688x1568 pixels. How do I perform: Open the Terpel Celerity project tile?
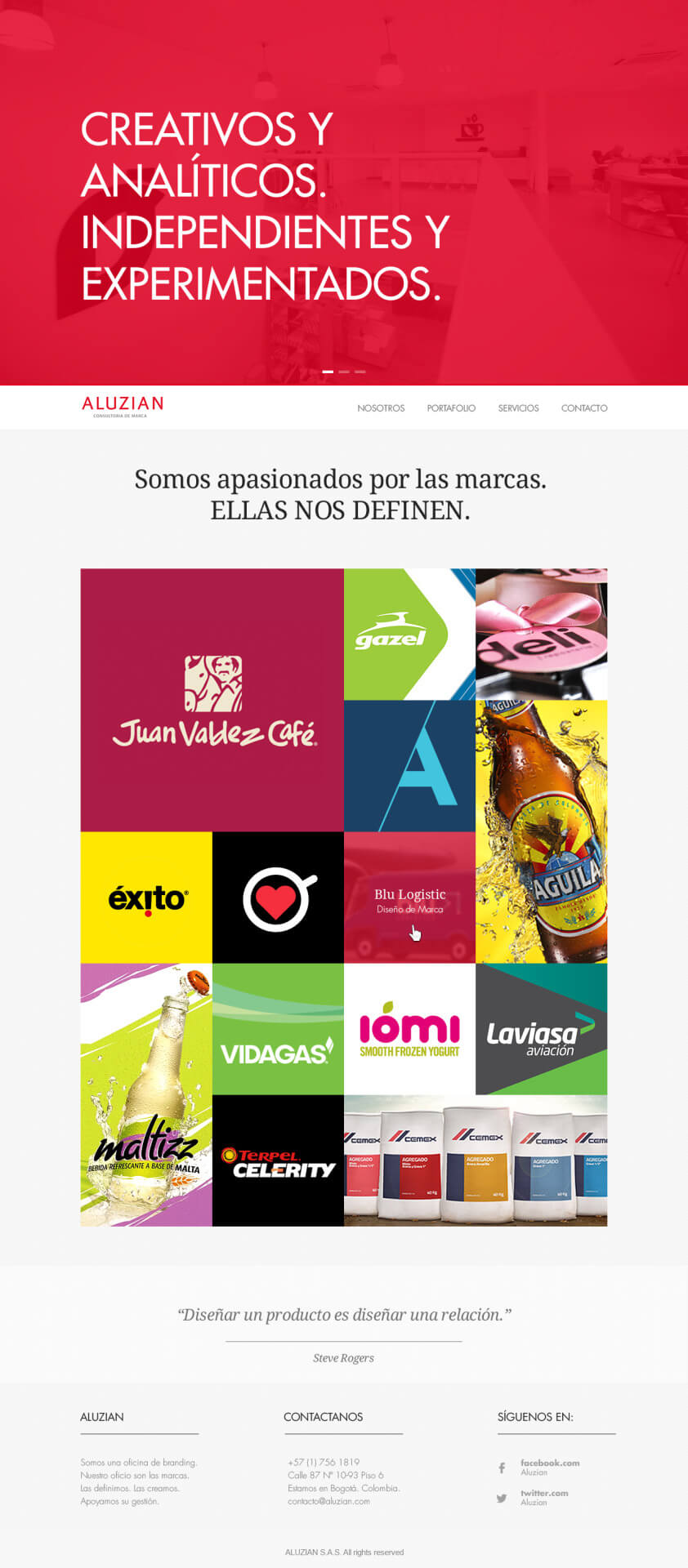click(278, 1160)
